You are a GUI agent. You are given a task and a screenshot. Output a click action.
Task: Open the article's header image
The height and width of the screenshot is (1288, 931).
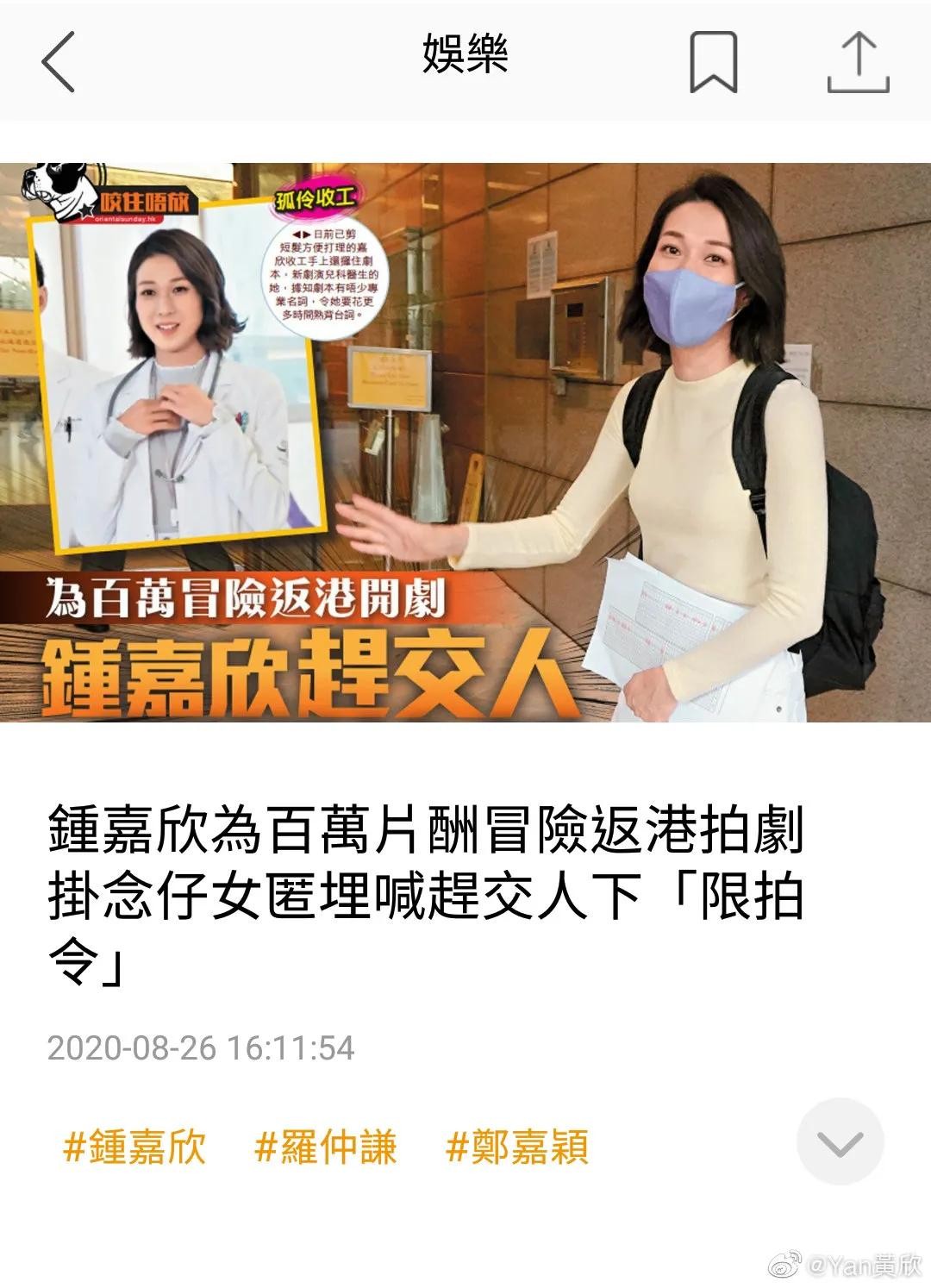coord(465,441)
